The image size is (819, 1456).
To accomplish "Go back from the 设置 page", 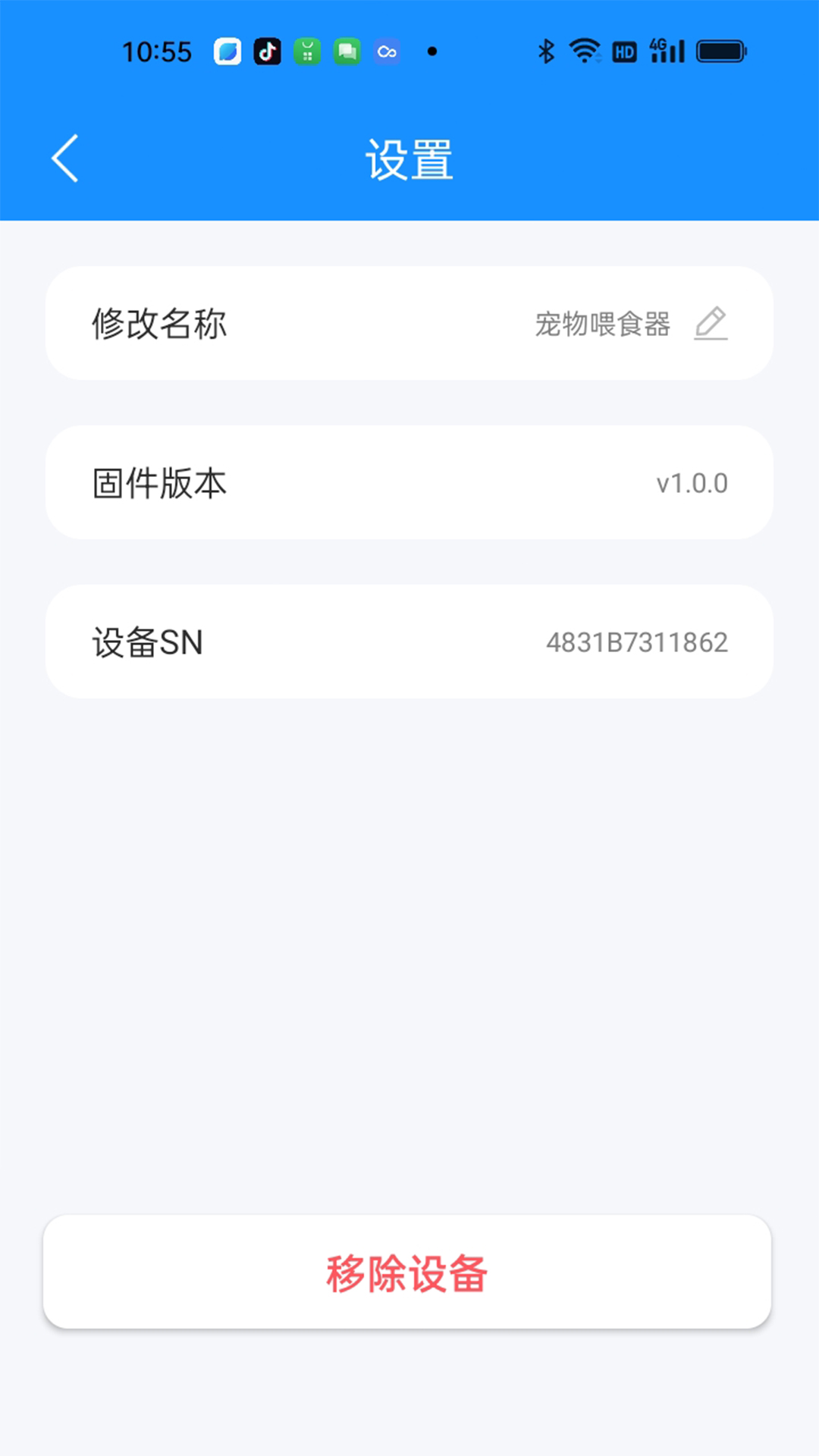I will point(65,158).
